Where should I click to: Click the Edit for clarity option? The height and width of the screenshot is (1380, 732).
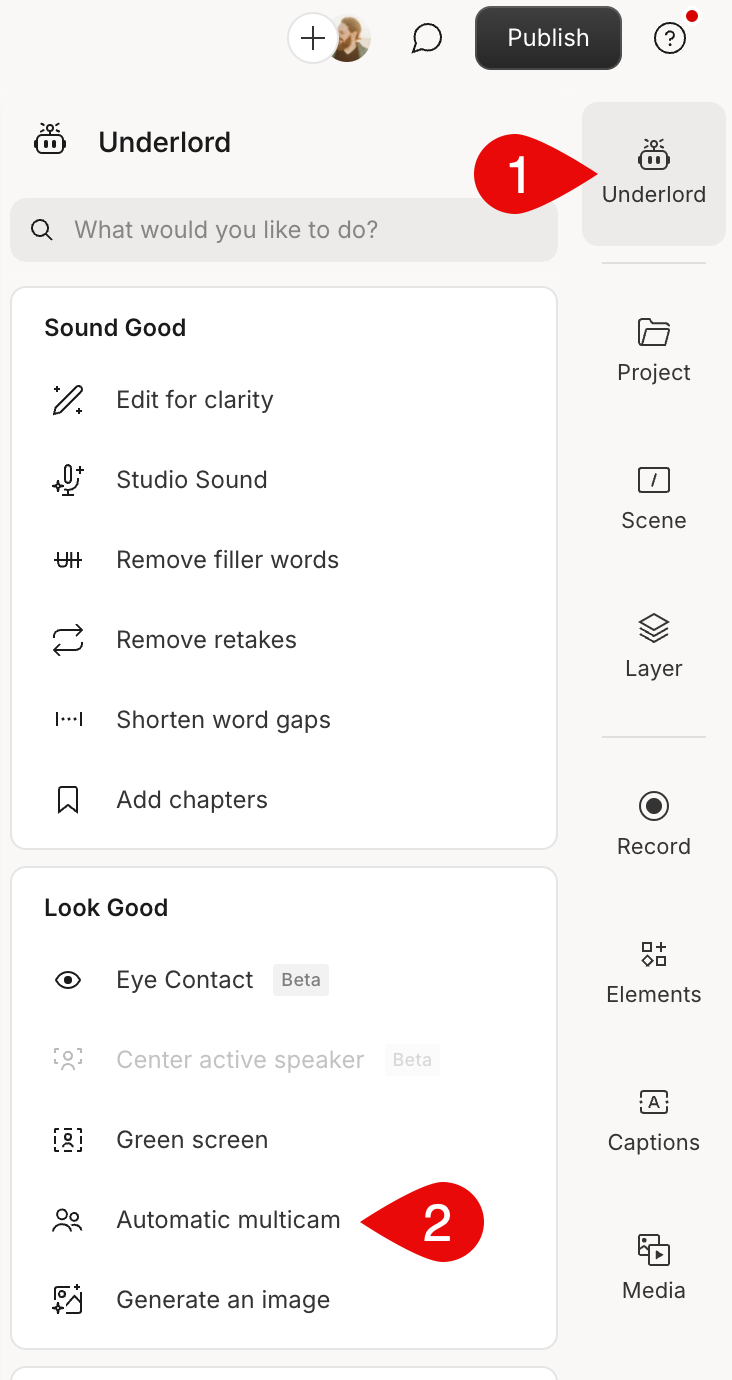194,399
